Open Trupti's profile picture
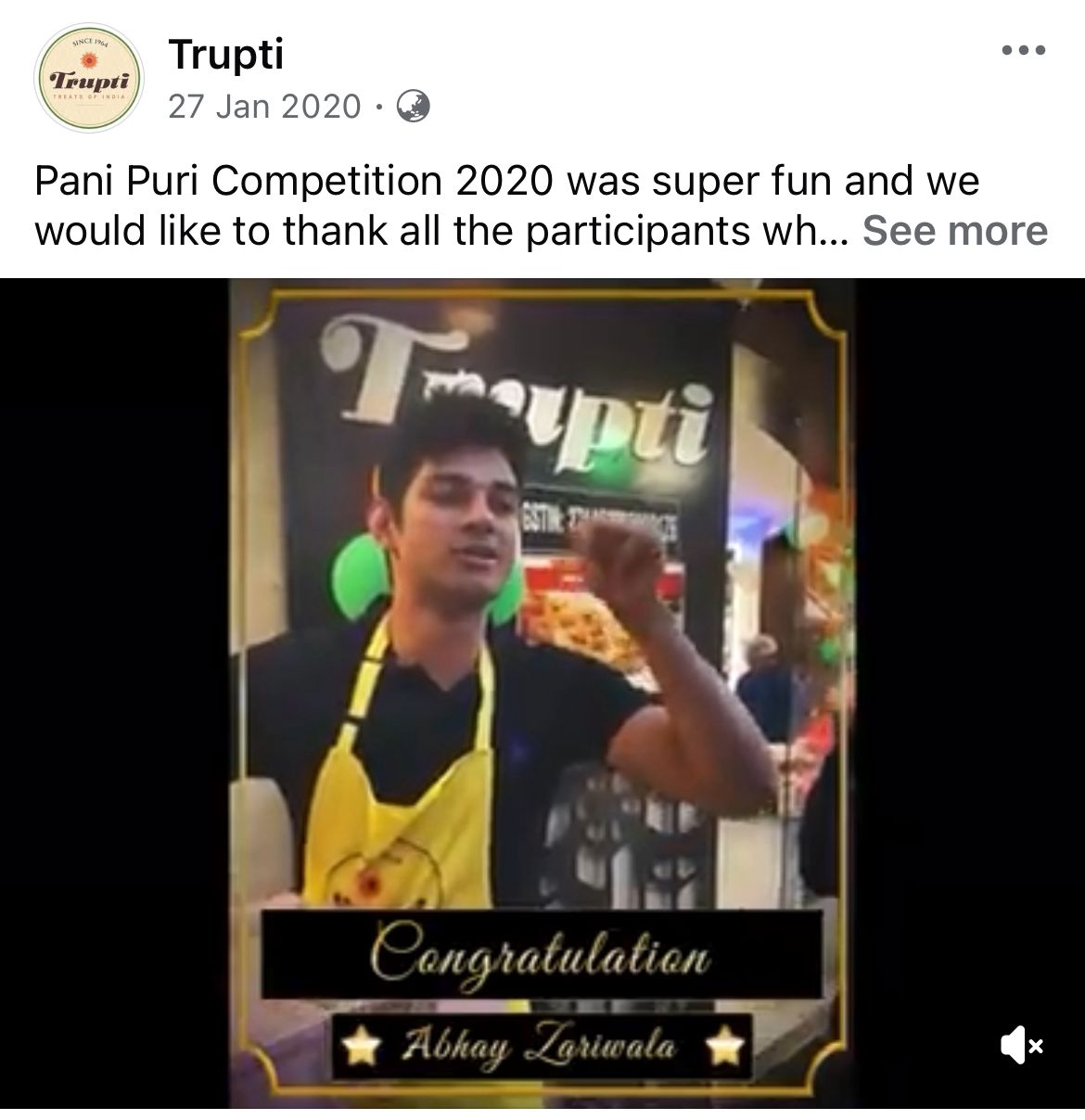Viewport: 1085px width, 1120px height. (x=88, y=80)
